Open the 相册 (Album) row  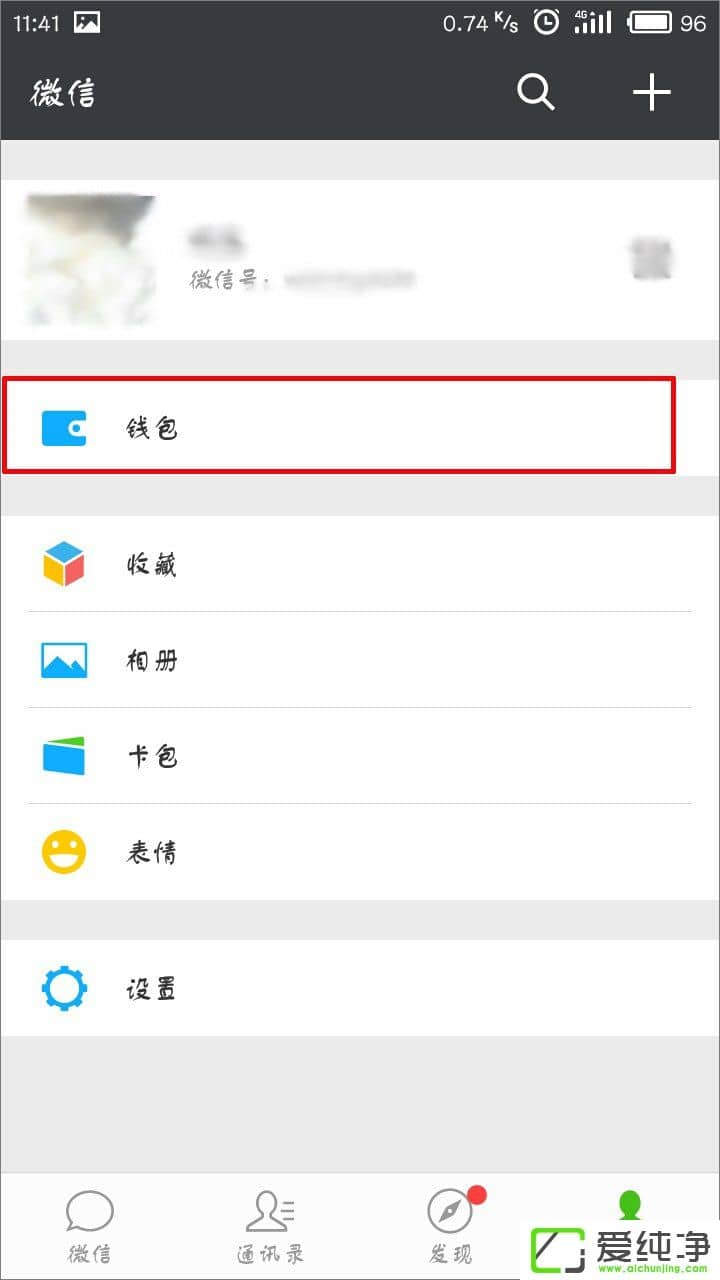click(360, 660)
